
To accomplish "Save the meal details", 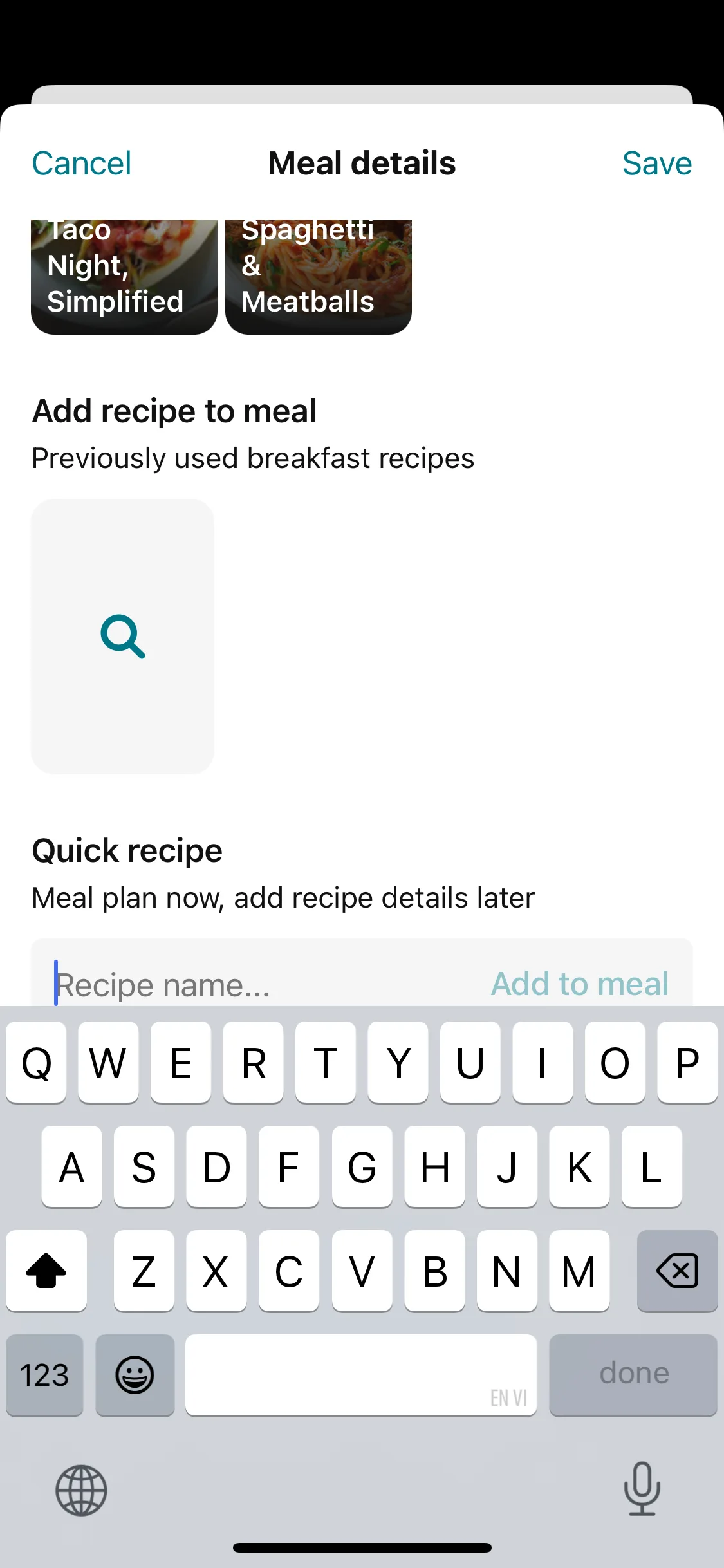I will tap(656, 163).
